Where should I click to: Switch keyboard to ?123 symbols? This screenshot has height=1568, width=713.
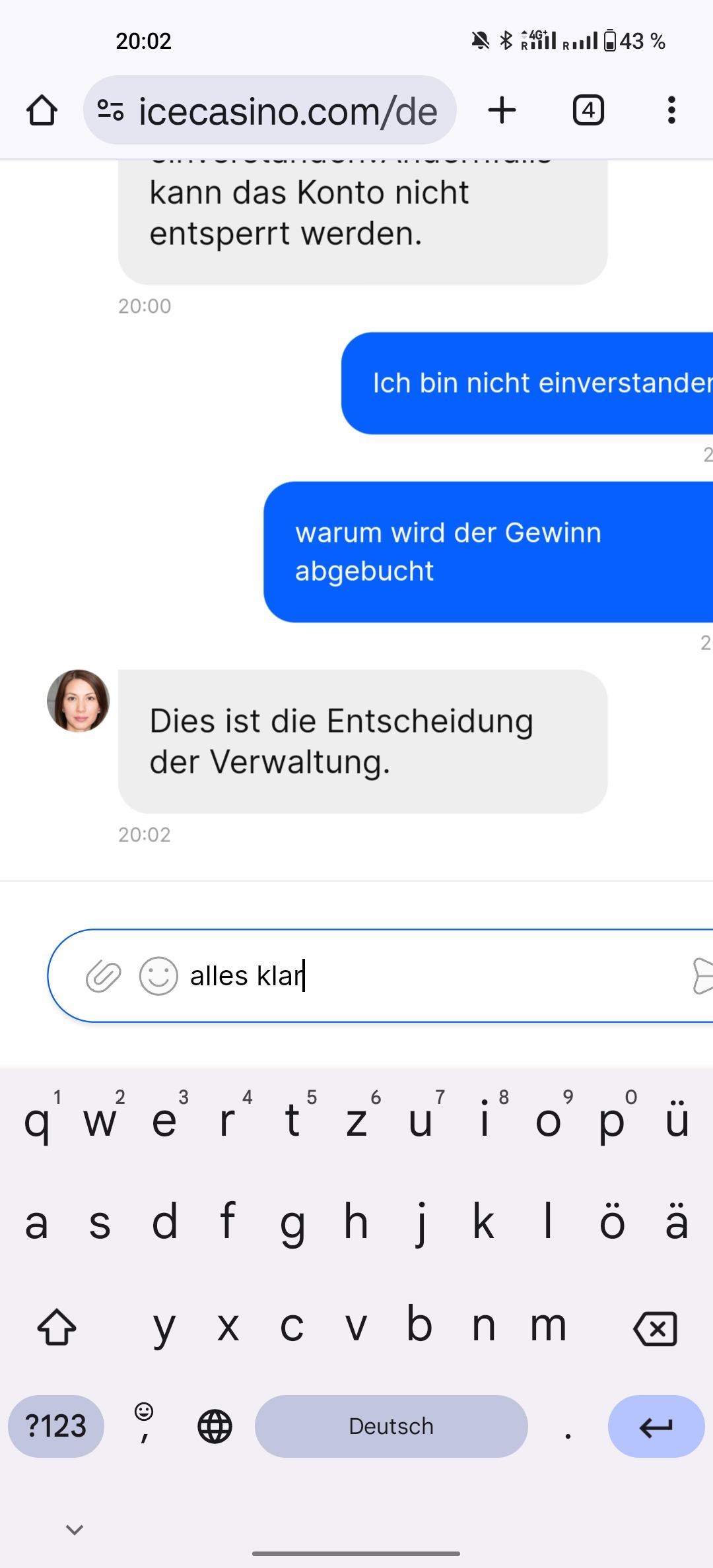point(56,1426)
